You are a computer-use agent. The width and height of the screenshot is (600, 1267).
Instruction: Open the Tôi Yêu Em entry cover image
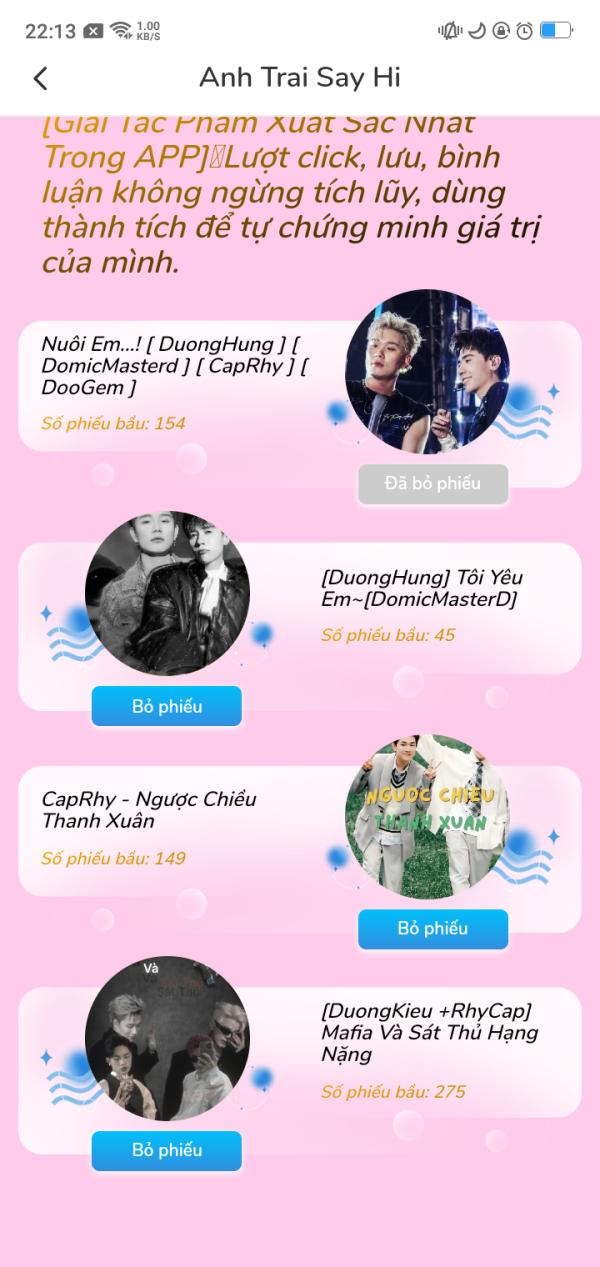point(167,594)
